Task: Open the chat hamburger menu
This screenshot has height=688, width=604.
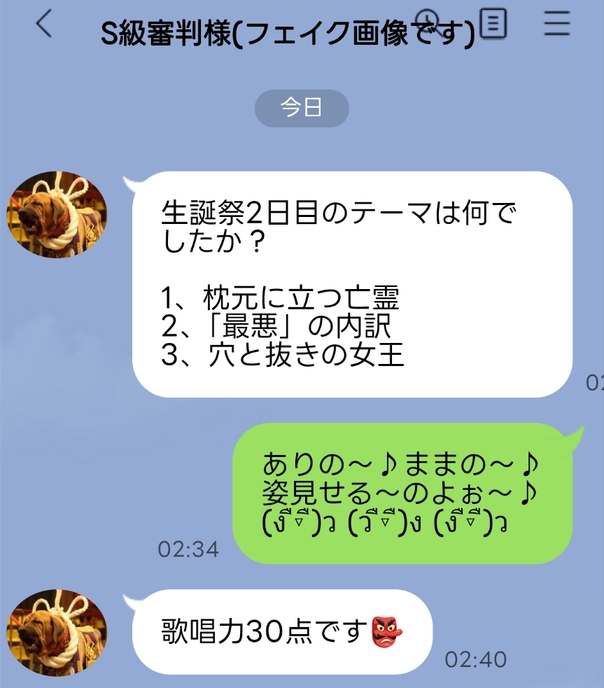Action: pyautogui.click(x=557, y=26)
